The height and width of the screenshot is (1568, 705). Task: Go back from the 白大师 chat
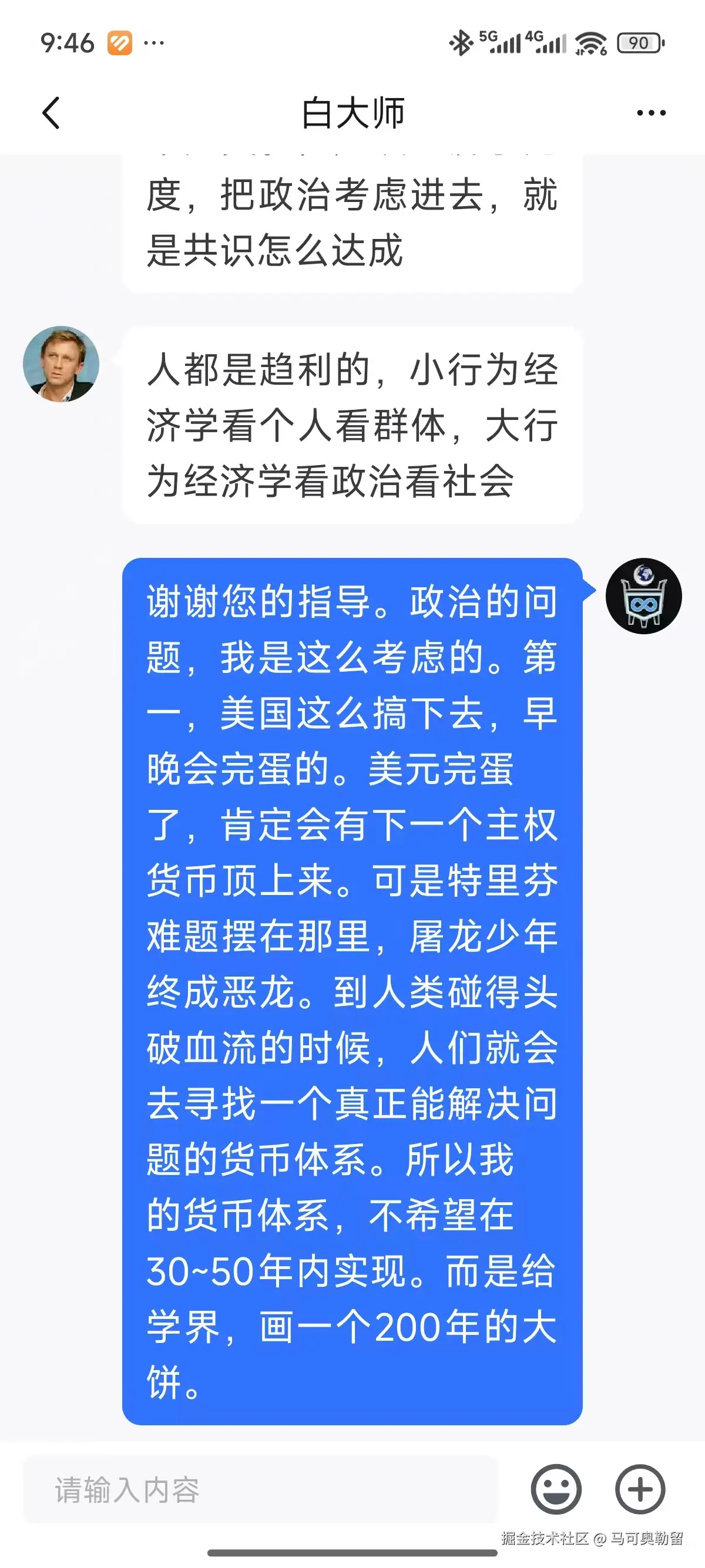click(x=51, y=113)
